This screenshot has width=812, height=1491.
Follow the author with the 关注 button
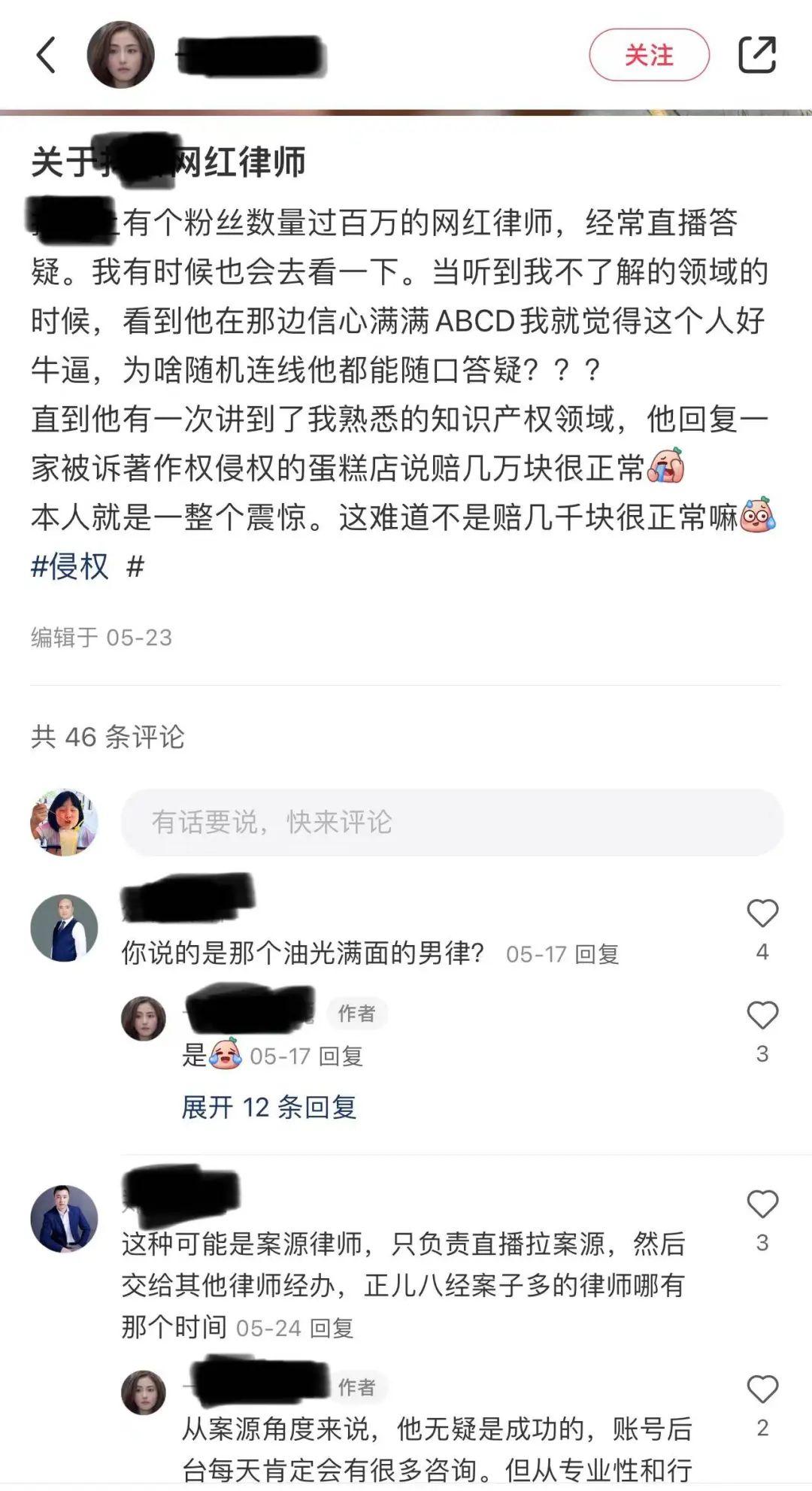point(649,55)
